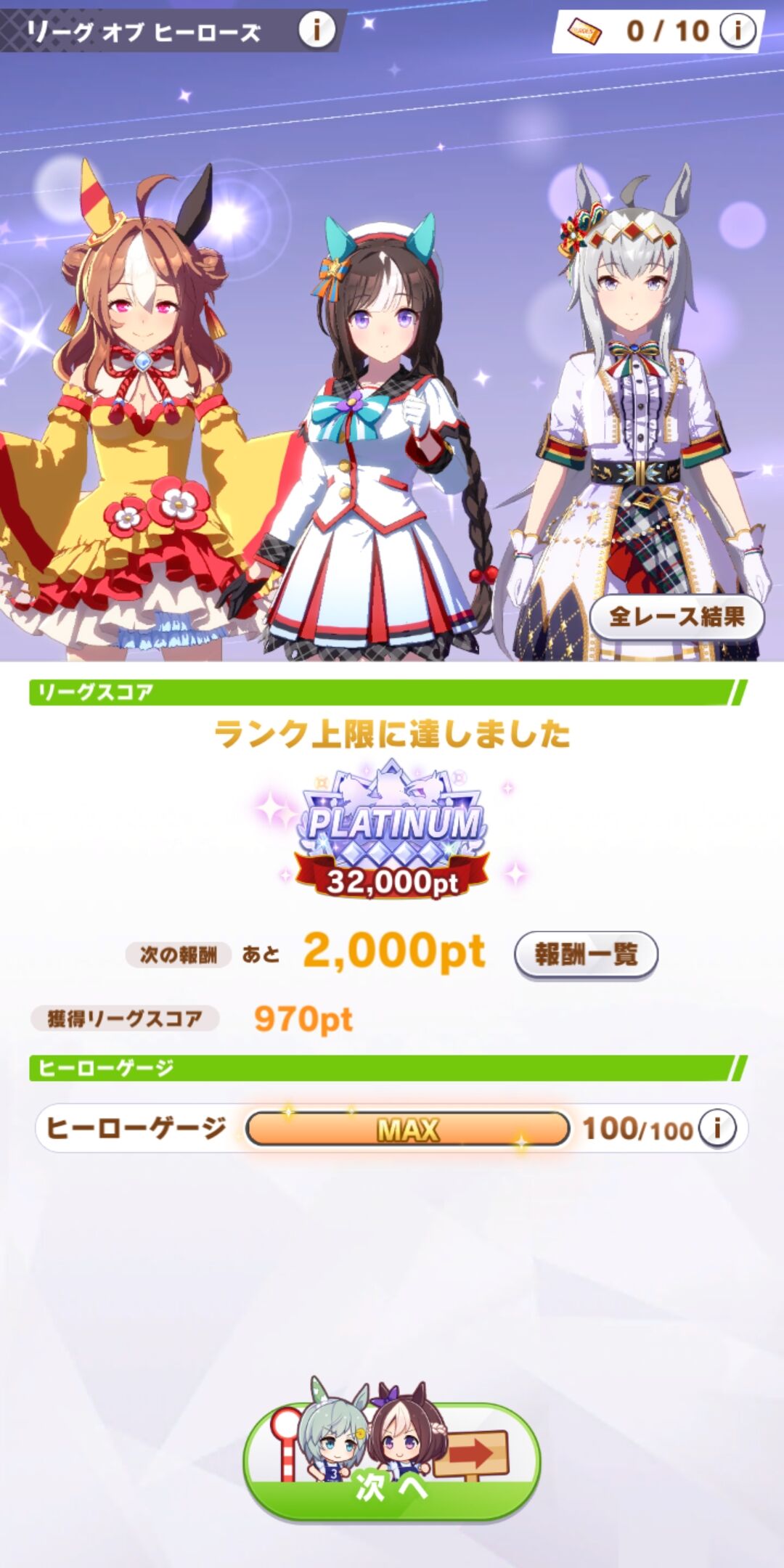Tap the info icon beside 0 / 10 tickets
Screen dimensions: 784x1568
click(x=738, y=31)
